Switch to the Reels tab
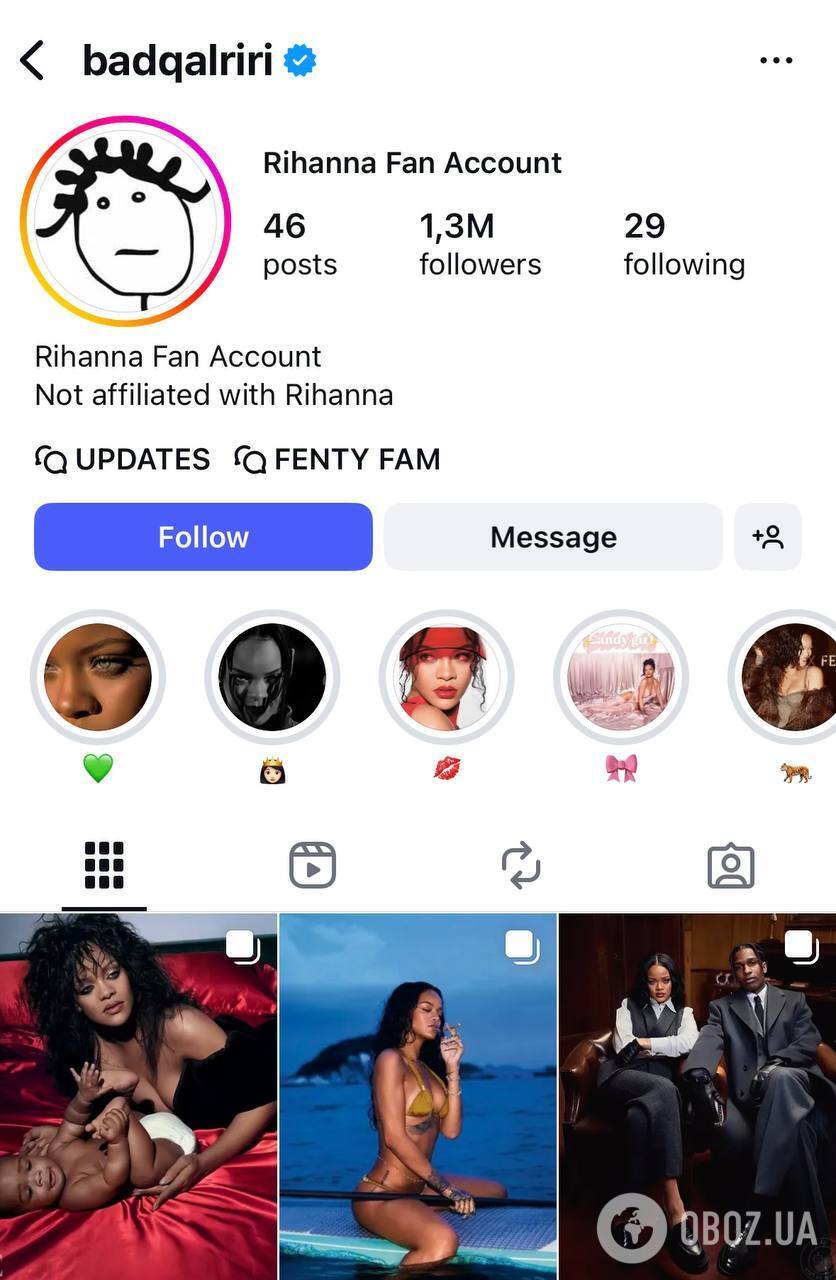The image size is (836, 1280). click(x=312, y=865)
